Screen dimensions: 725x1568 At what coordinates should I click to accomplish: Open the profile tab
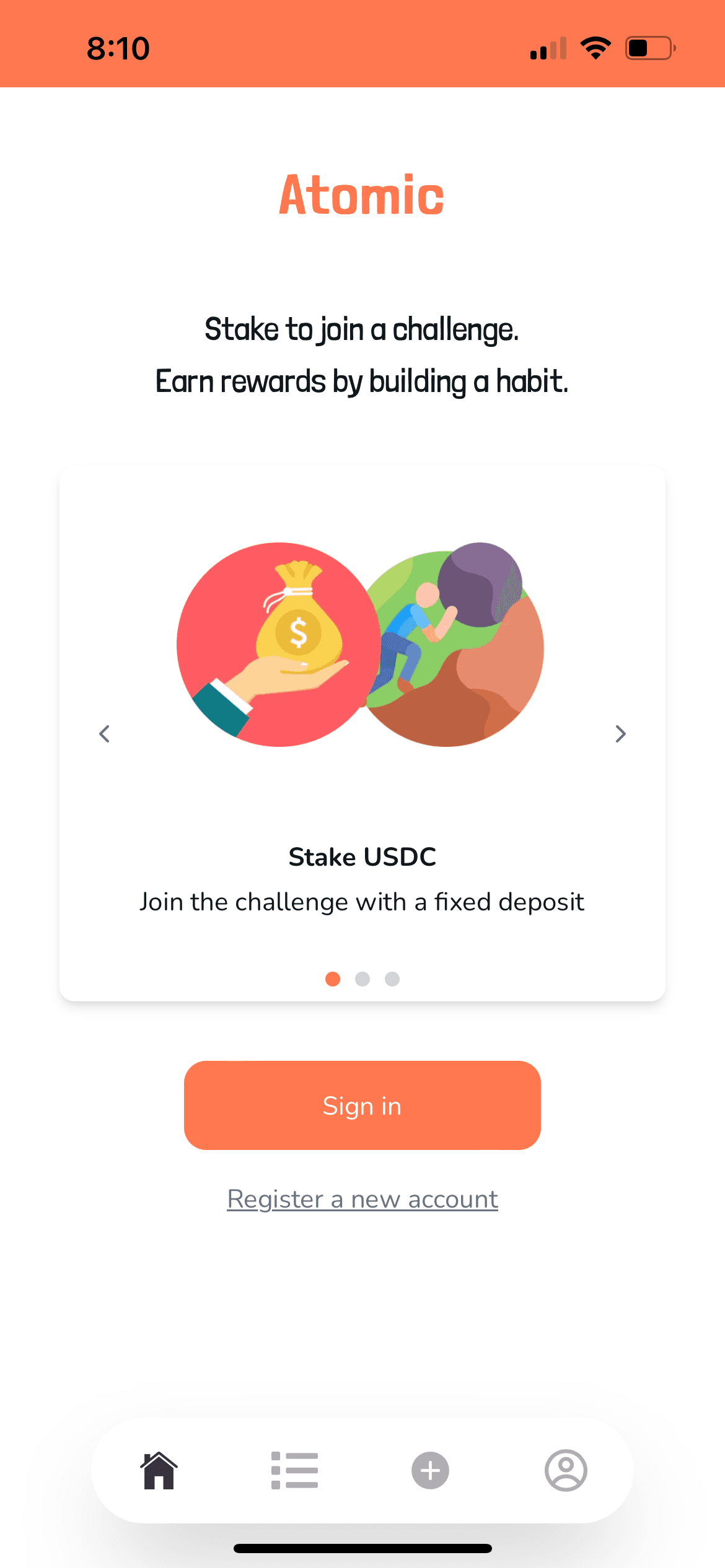(566, 1471)
